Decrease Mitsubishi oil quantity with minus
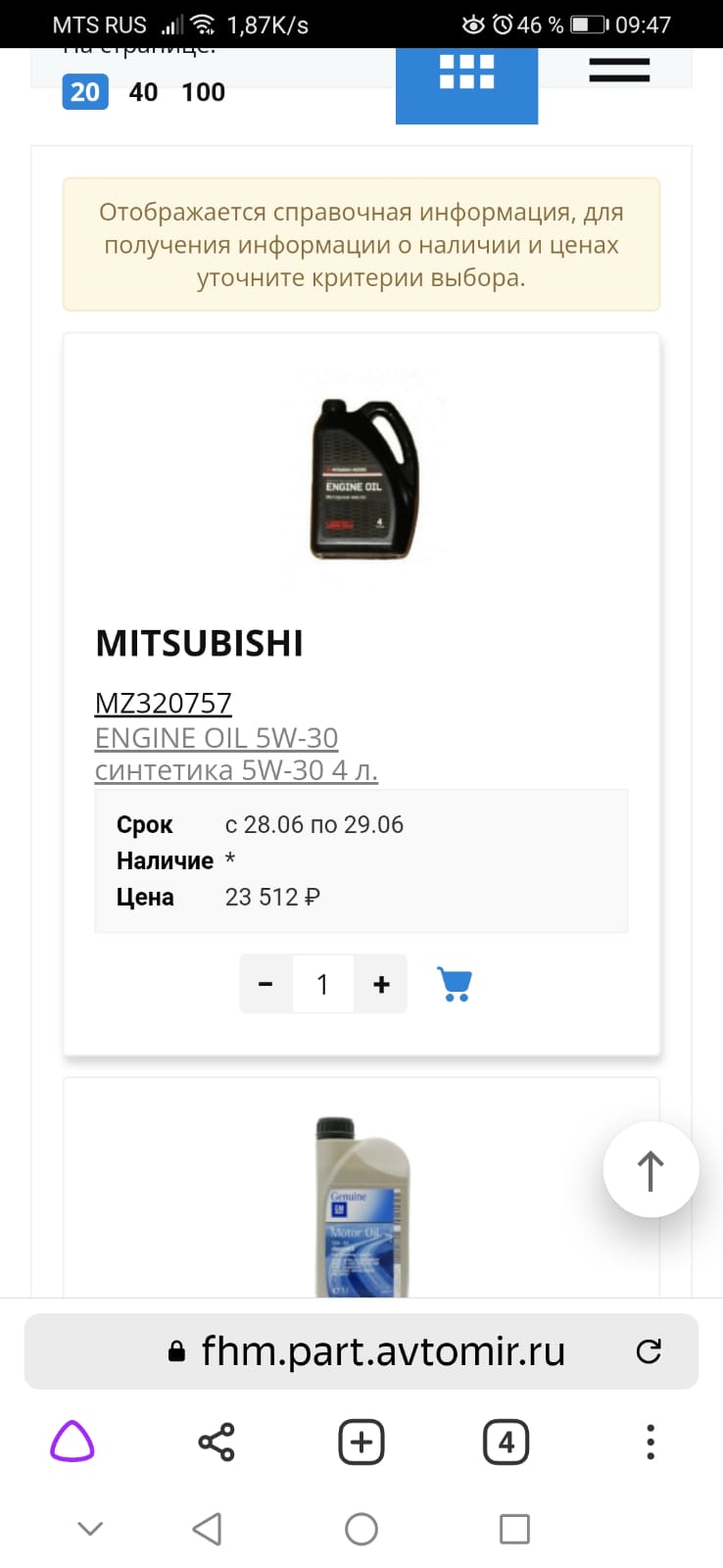Screen dimensions: 723x1568 tap(265, 984)
